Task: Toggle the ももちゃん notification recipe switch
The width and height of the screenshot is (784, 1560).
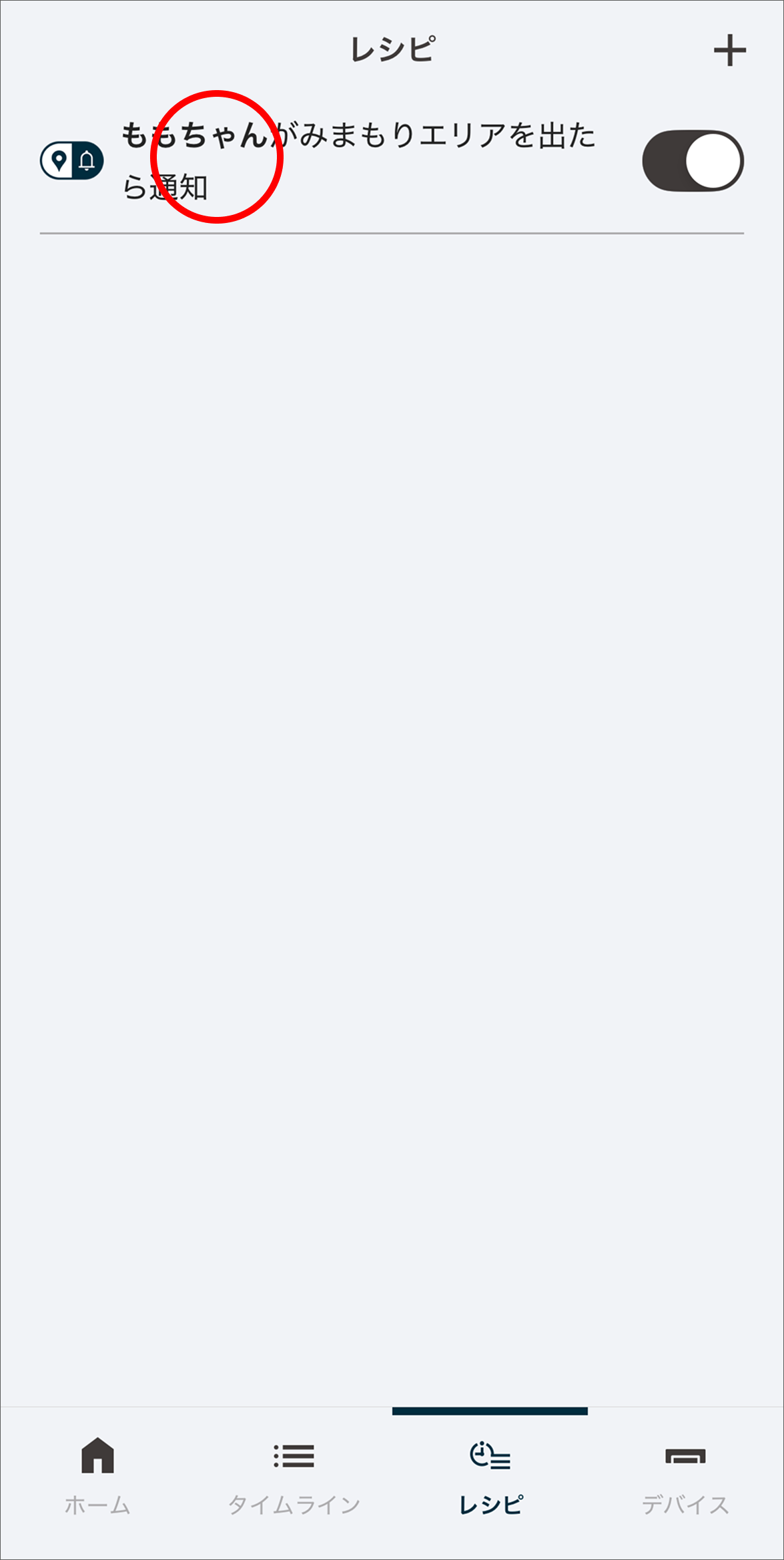Action: pyautogui.click(x=693, y=161)
